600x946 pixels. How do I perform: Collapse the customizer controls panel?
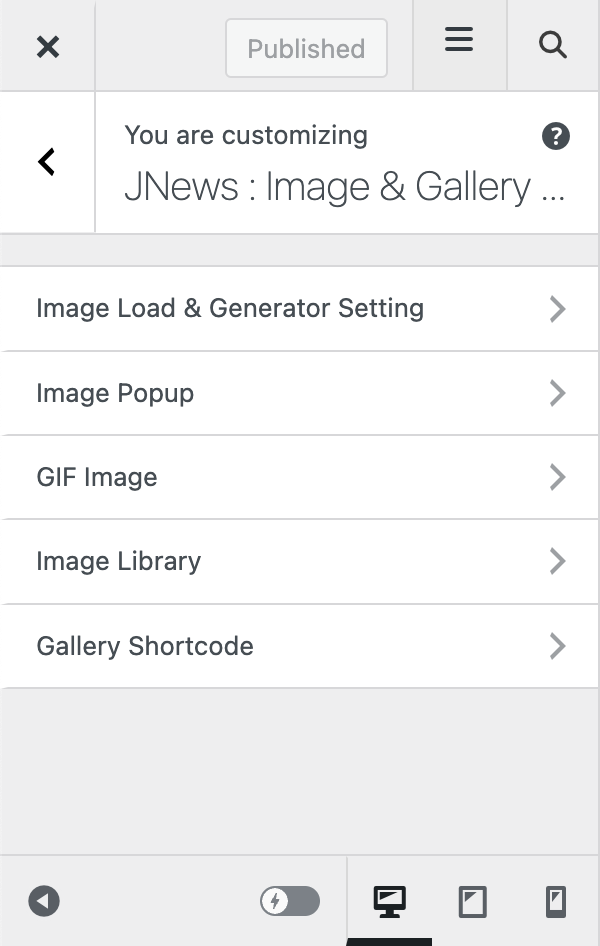[x=44, y=901]
